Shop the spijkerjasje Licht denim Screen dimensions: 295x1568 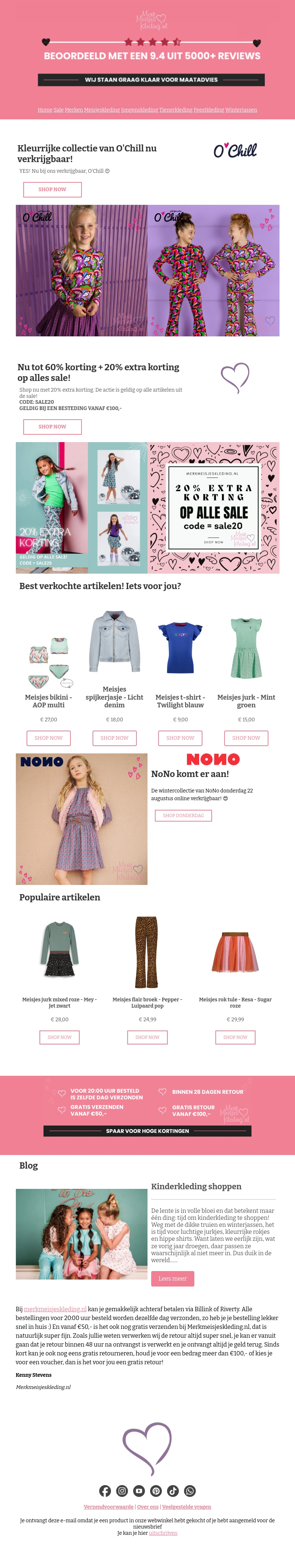point(115,738)
